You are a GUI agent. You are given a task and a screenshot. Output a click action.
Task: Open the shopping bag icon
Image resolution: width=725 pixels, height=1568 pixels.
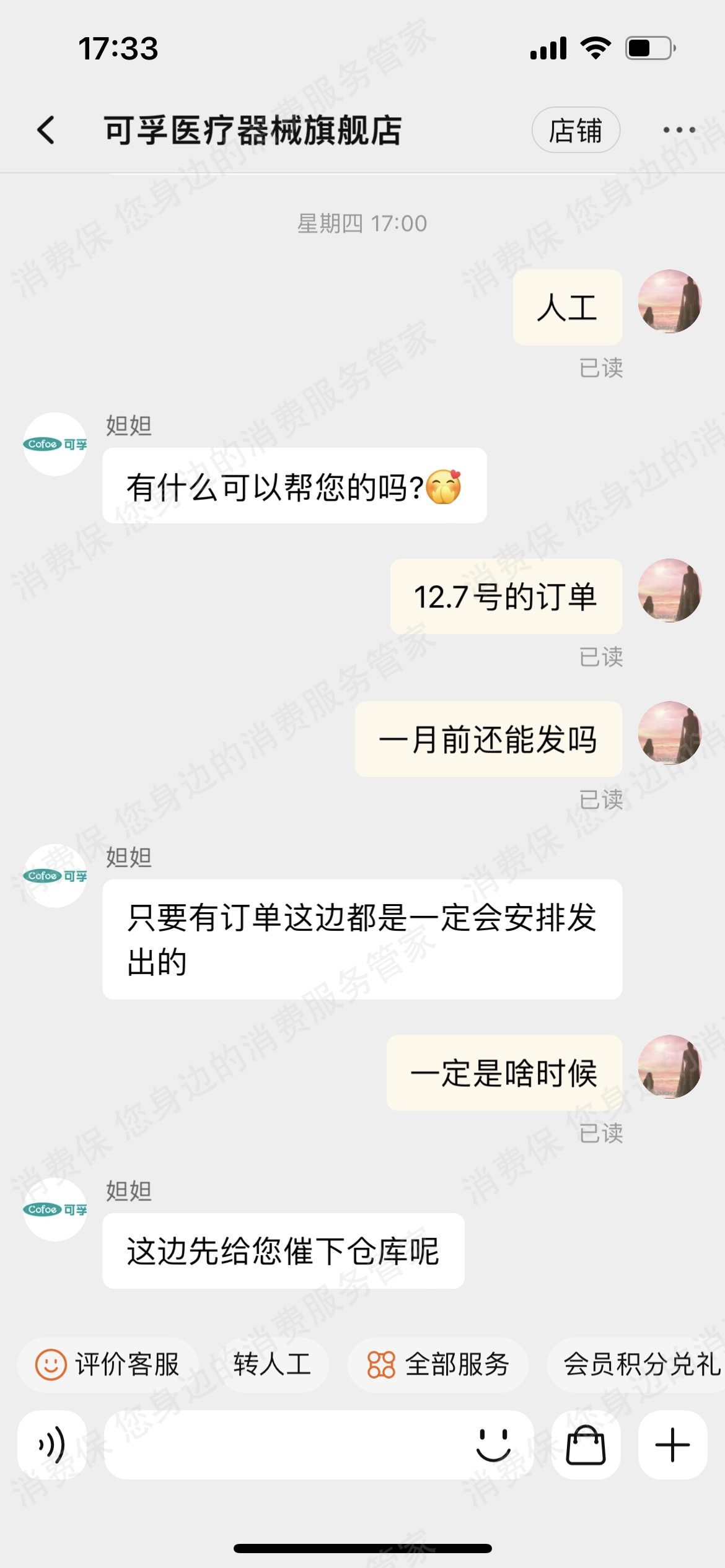click(x=586, y=1445)
